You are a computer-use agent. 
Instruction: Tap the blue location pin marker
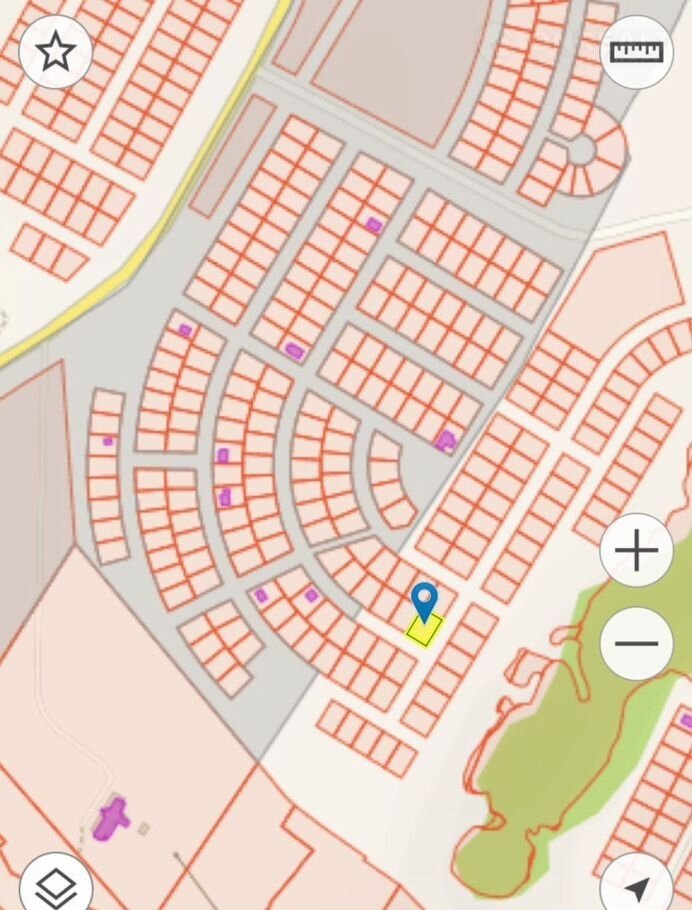[425, 602]
